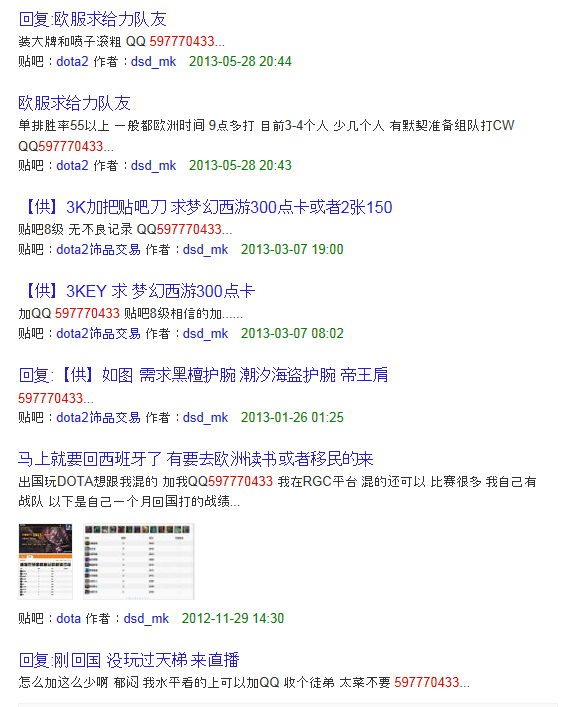Open the "马上就要回西班牙了" post
Image resolution: width=561 pixels, height=707 pixels.
pos(196,459)
